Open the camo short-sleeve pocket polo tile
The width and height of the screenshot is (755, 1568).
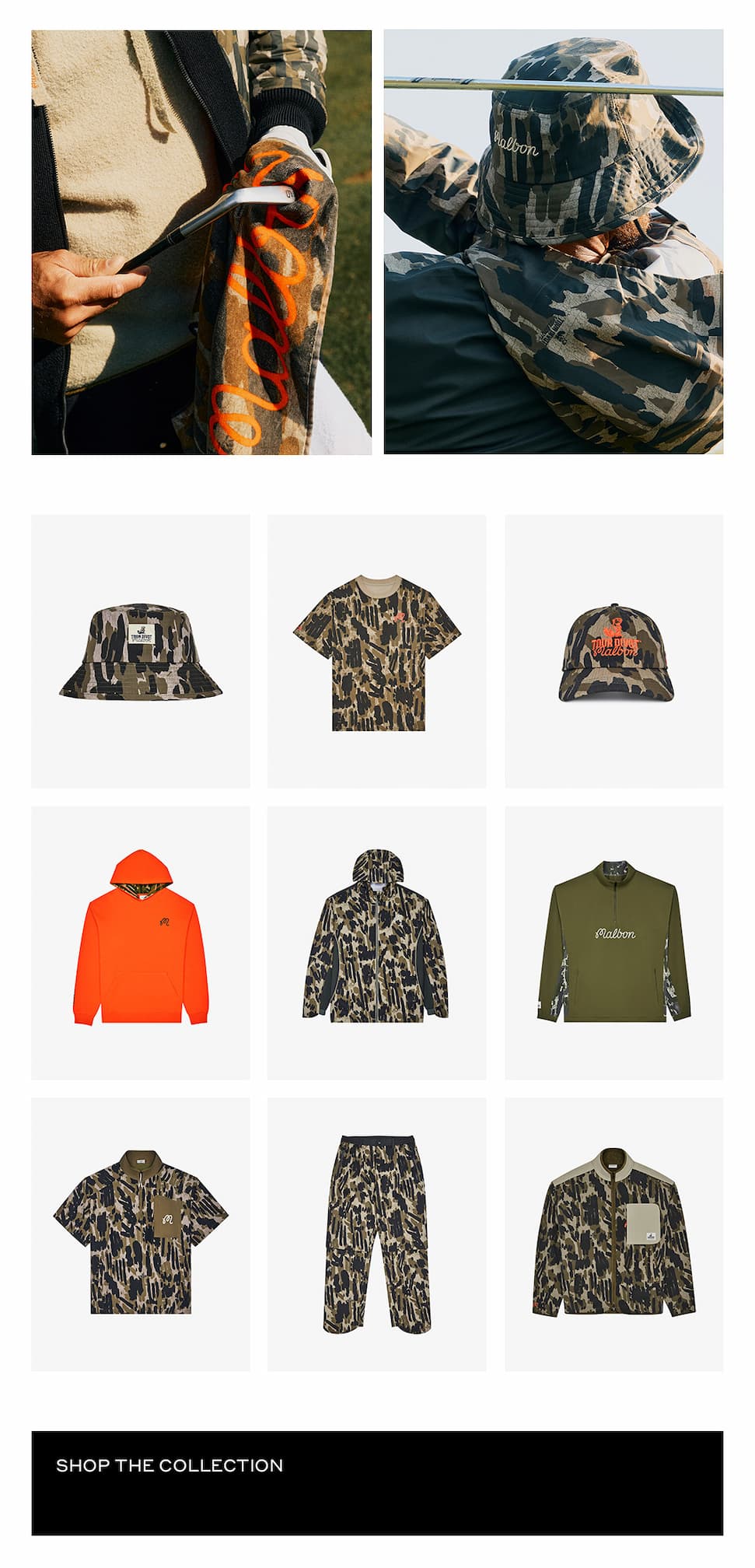tap(141, 1234)
